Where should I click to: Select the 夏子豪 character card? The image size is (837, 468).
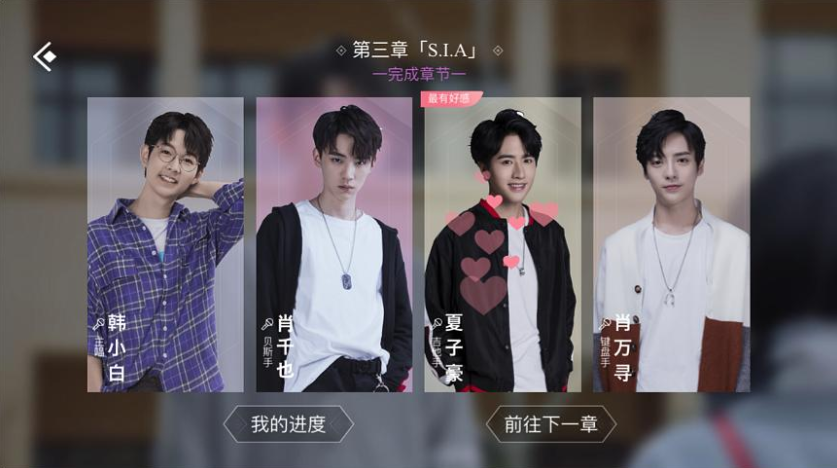tap(502, 244)
